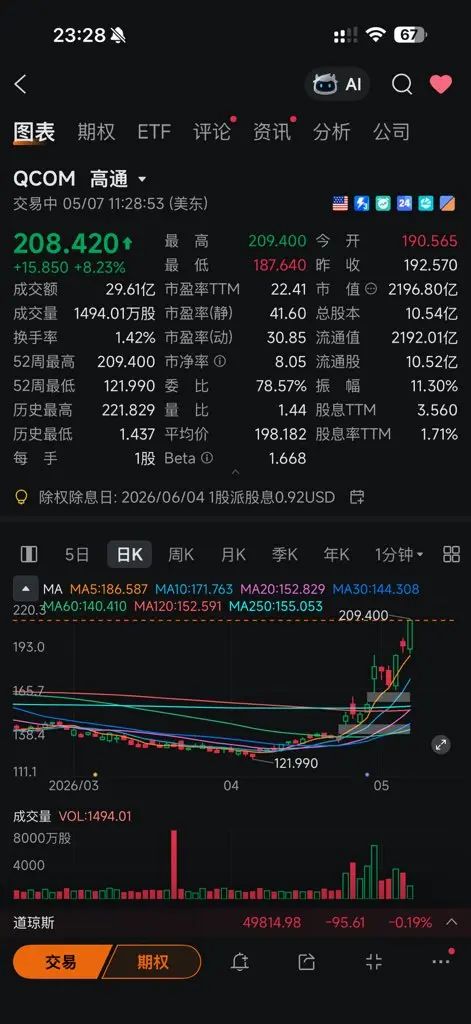471x1024 pixels.
Task: Open the chart grid settings icon
Action: point(451,554)
